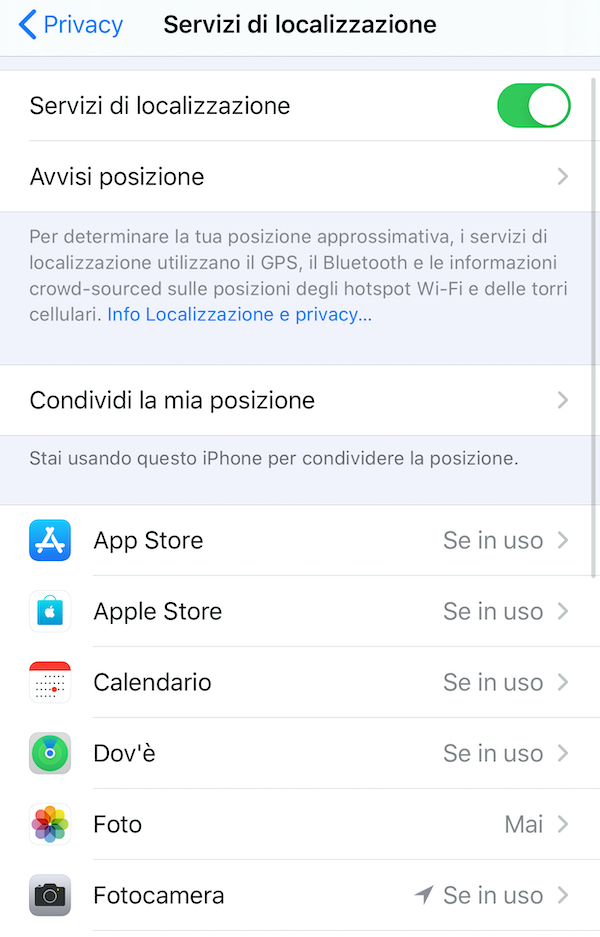
Task: Open Avvisi posizione settings
Action: coord(300,177)
